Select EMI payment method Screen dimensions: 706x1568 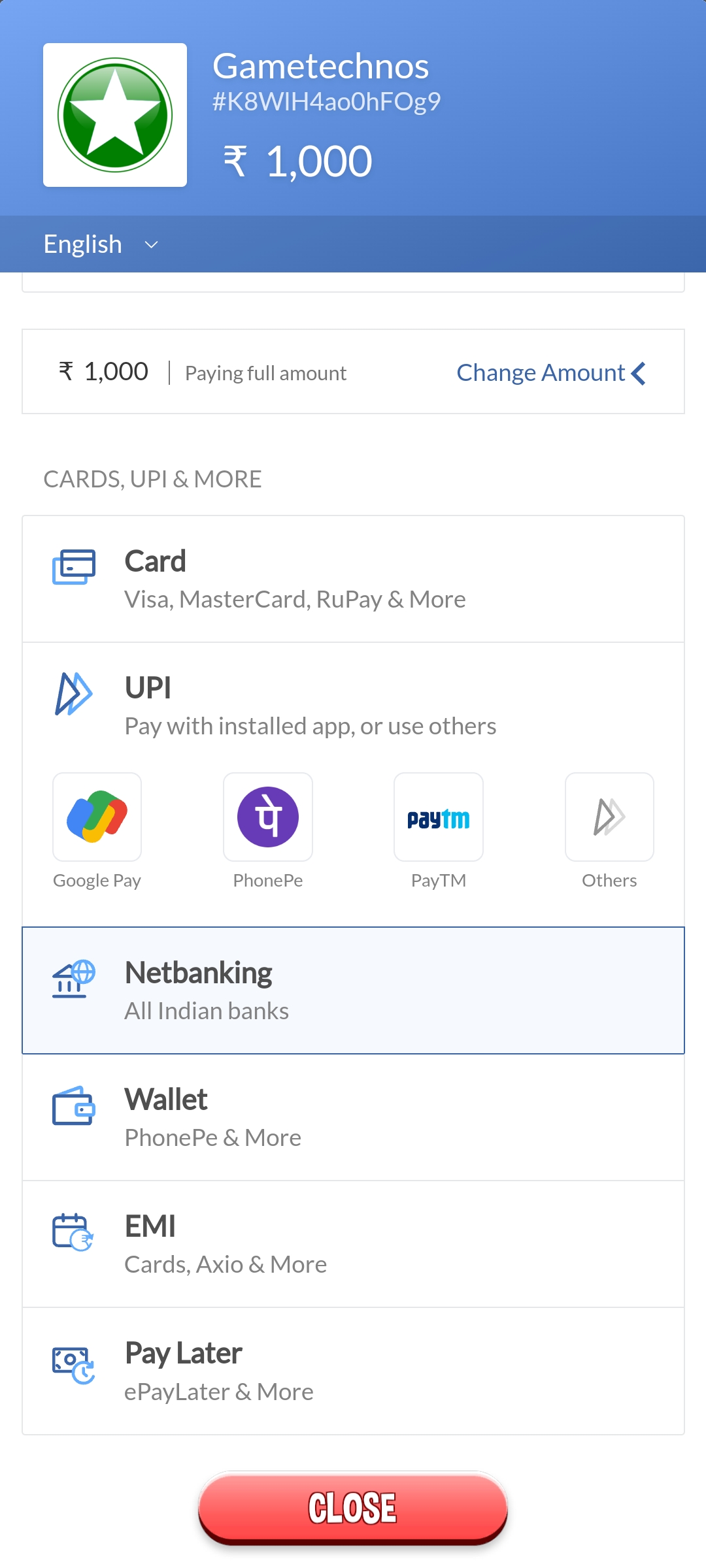tap(353, 1244)
